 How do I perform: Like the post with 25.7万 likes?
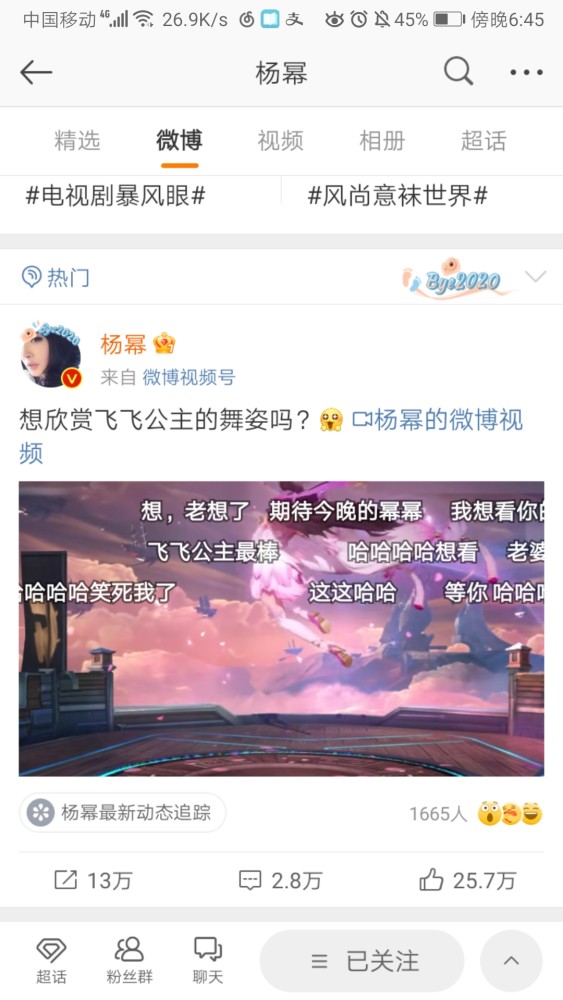coord(467,881)
